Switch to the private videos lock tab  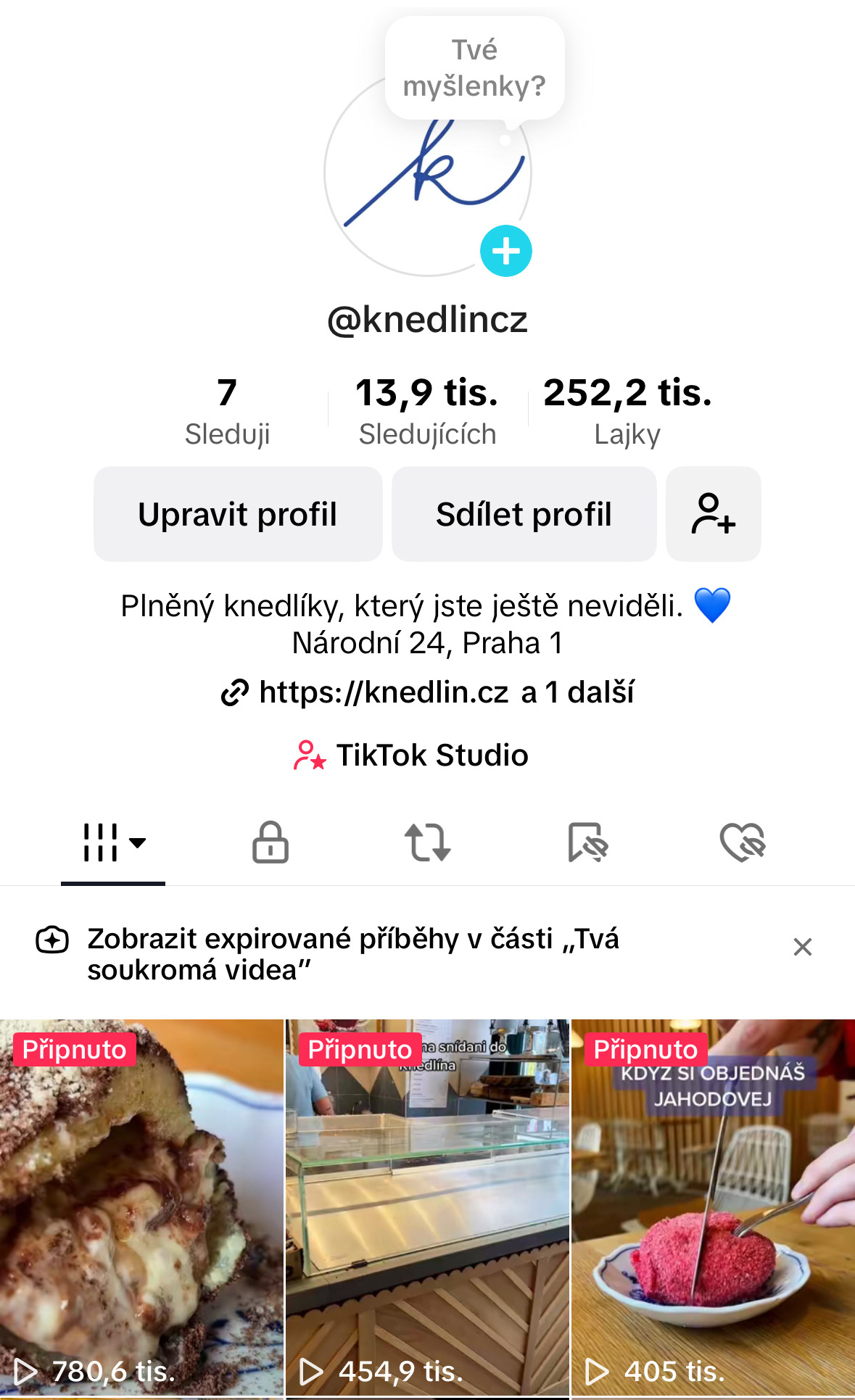click(x=270, y=842)
